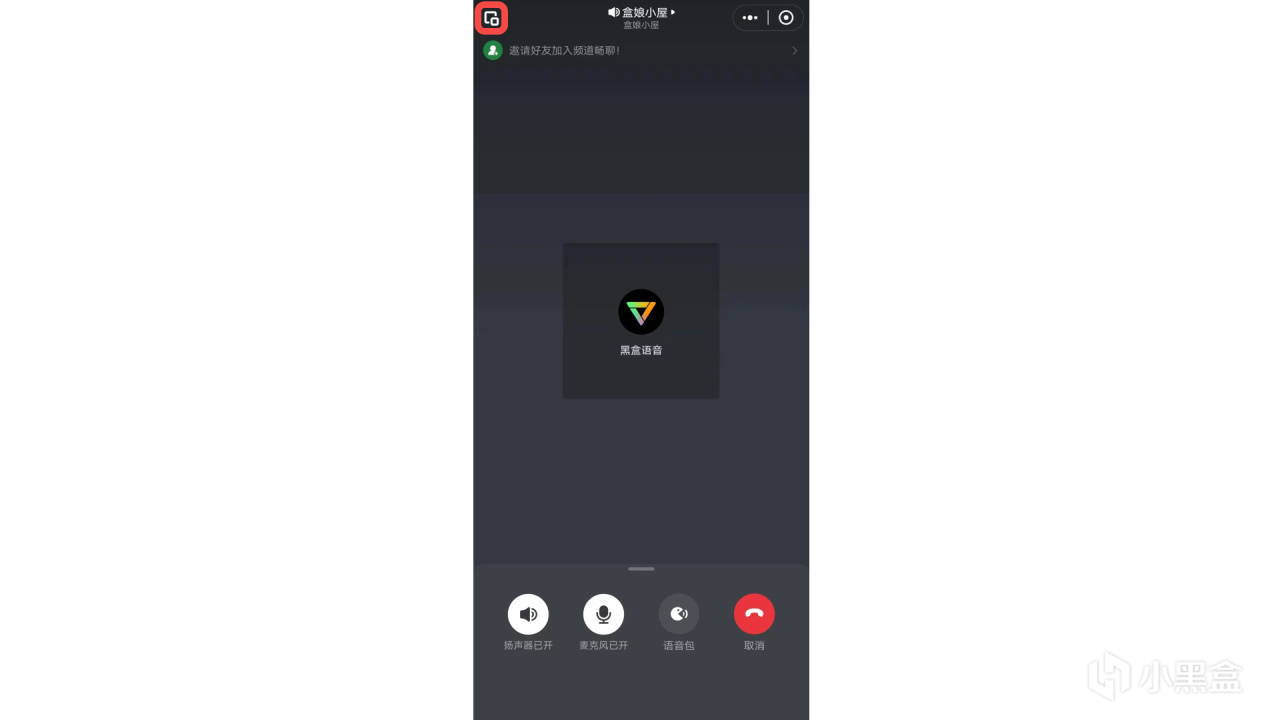
Task: Select the 黑盒语音 user tile
Action: [641, 321]
